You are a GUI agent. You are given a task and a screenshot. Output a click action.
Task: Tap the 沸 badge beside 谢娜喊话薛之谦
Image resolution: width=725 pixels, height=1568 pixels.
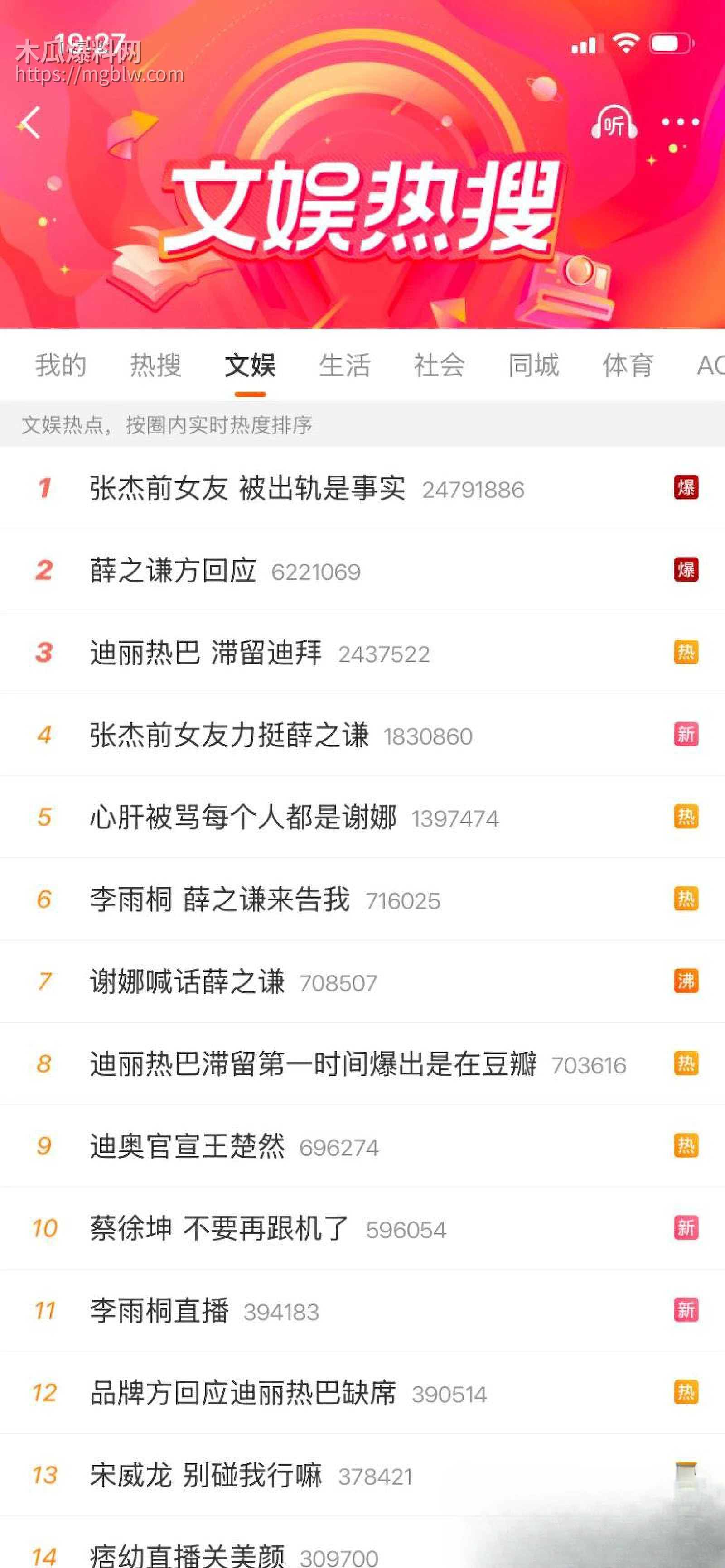click(686, 982)
